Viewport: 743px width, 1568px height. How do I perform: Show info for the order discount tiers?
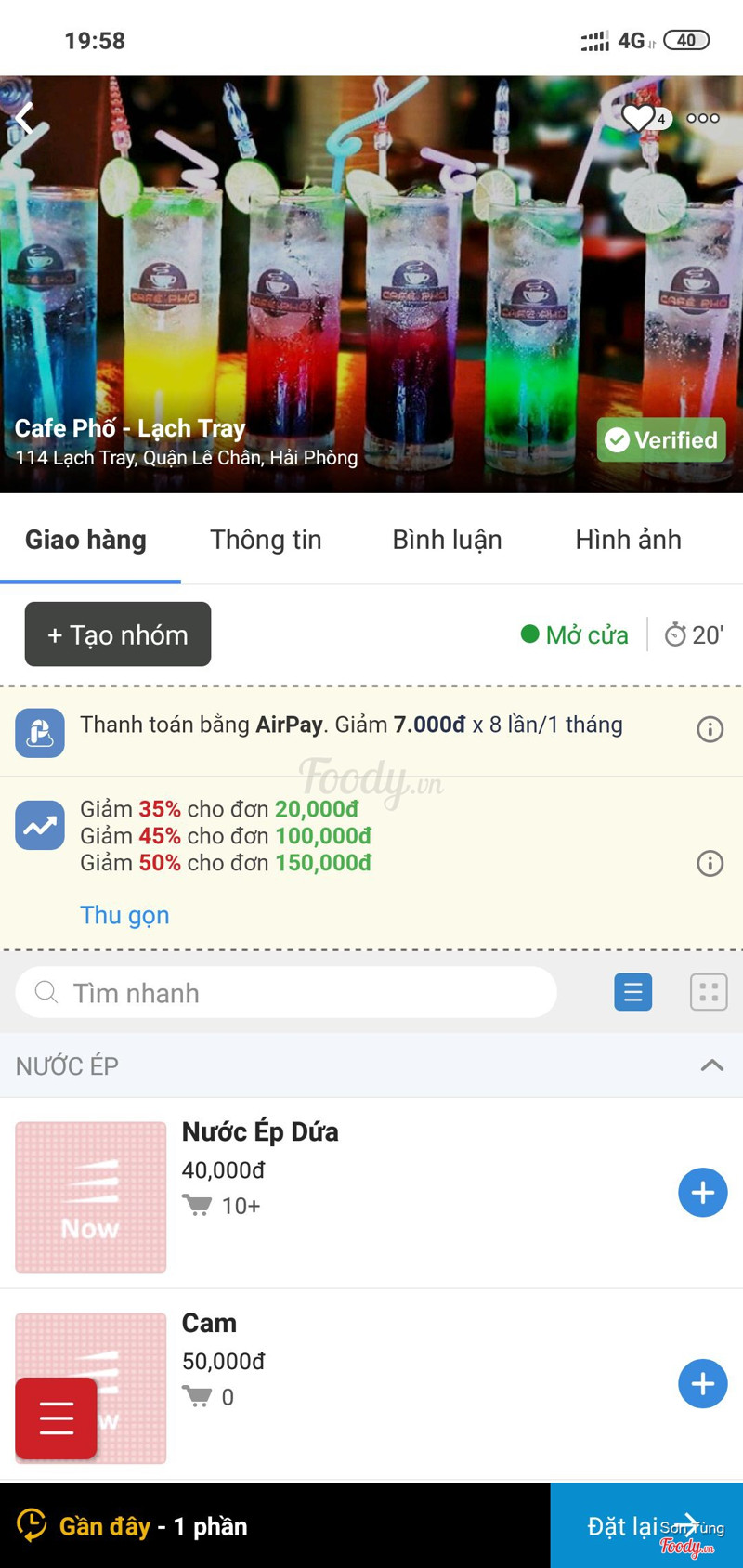710,864
